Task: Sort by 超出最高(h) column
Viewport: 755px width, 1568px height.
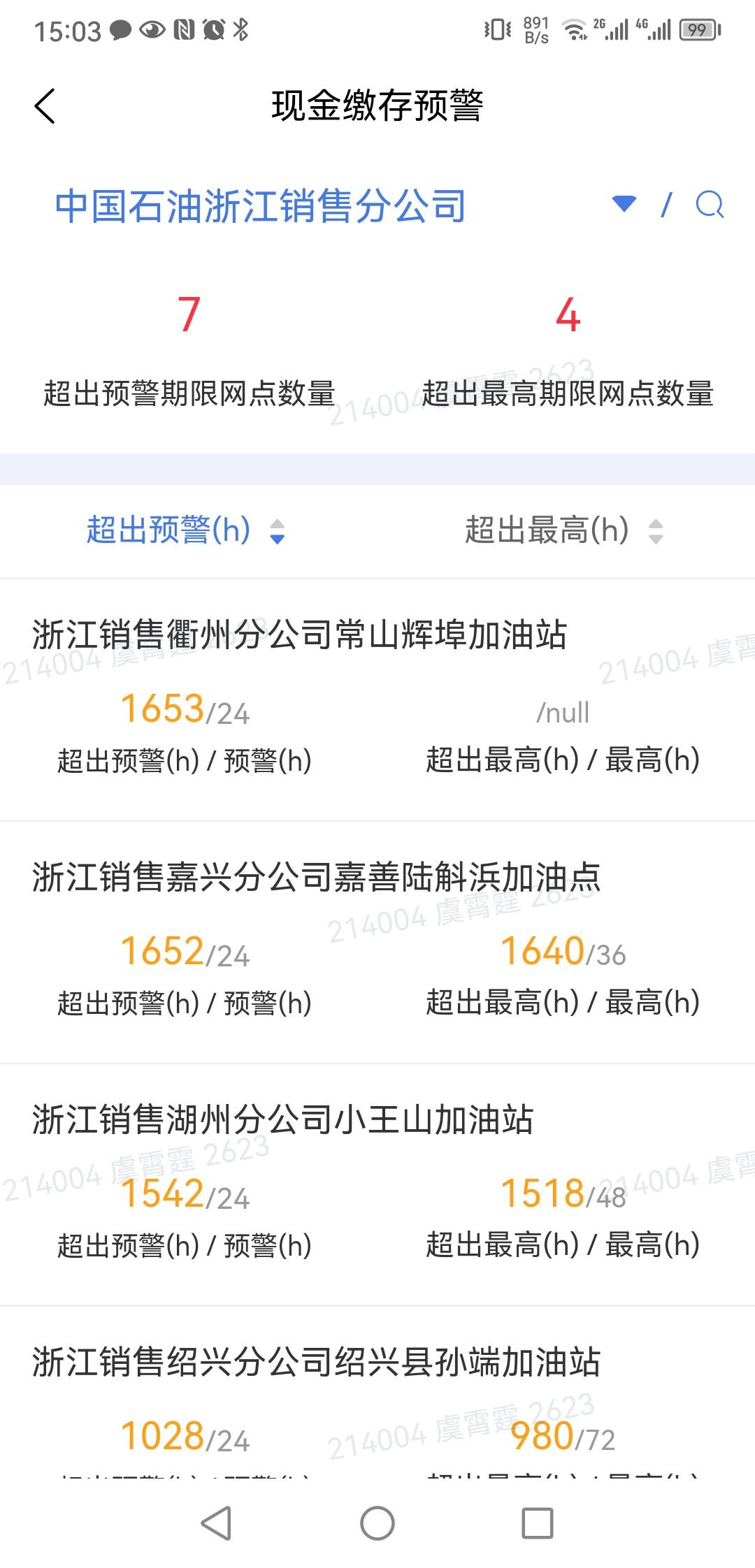Action: click(563, 530)
